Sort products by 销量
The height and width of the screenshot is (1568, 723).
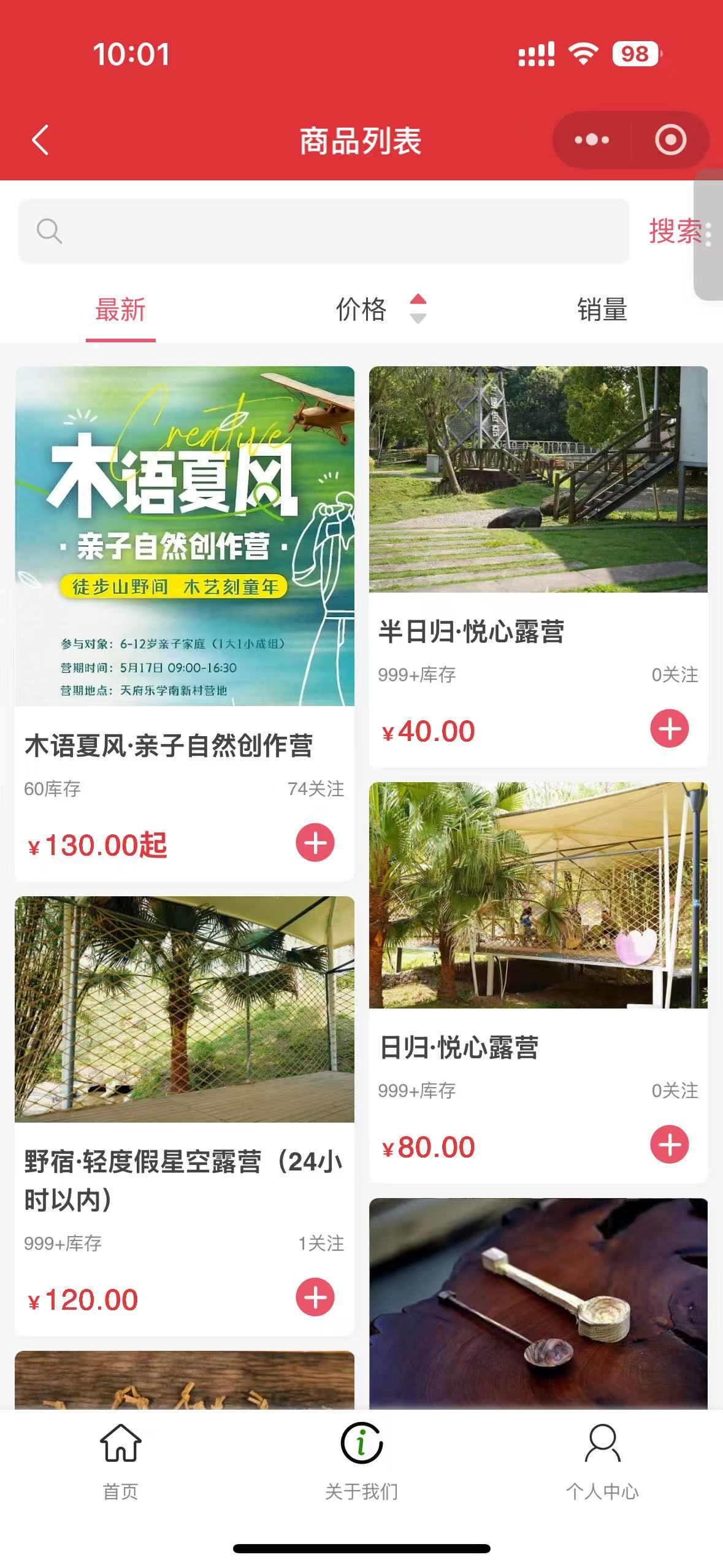coord(602,310)
